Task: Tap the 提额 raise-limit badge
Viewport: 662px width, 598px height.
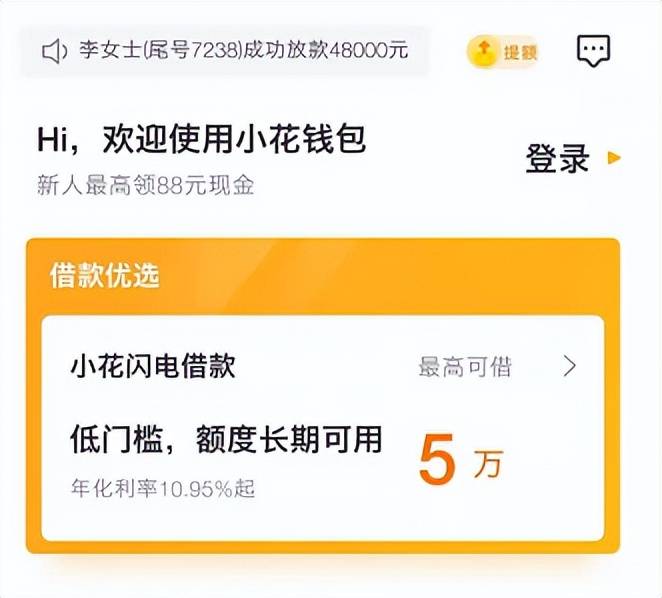Action: pos(503,51)
